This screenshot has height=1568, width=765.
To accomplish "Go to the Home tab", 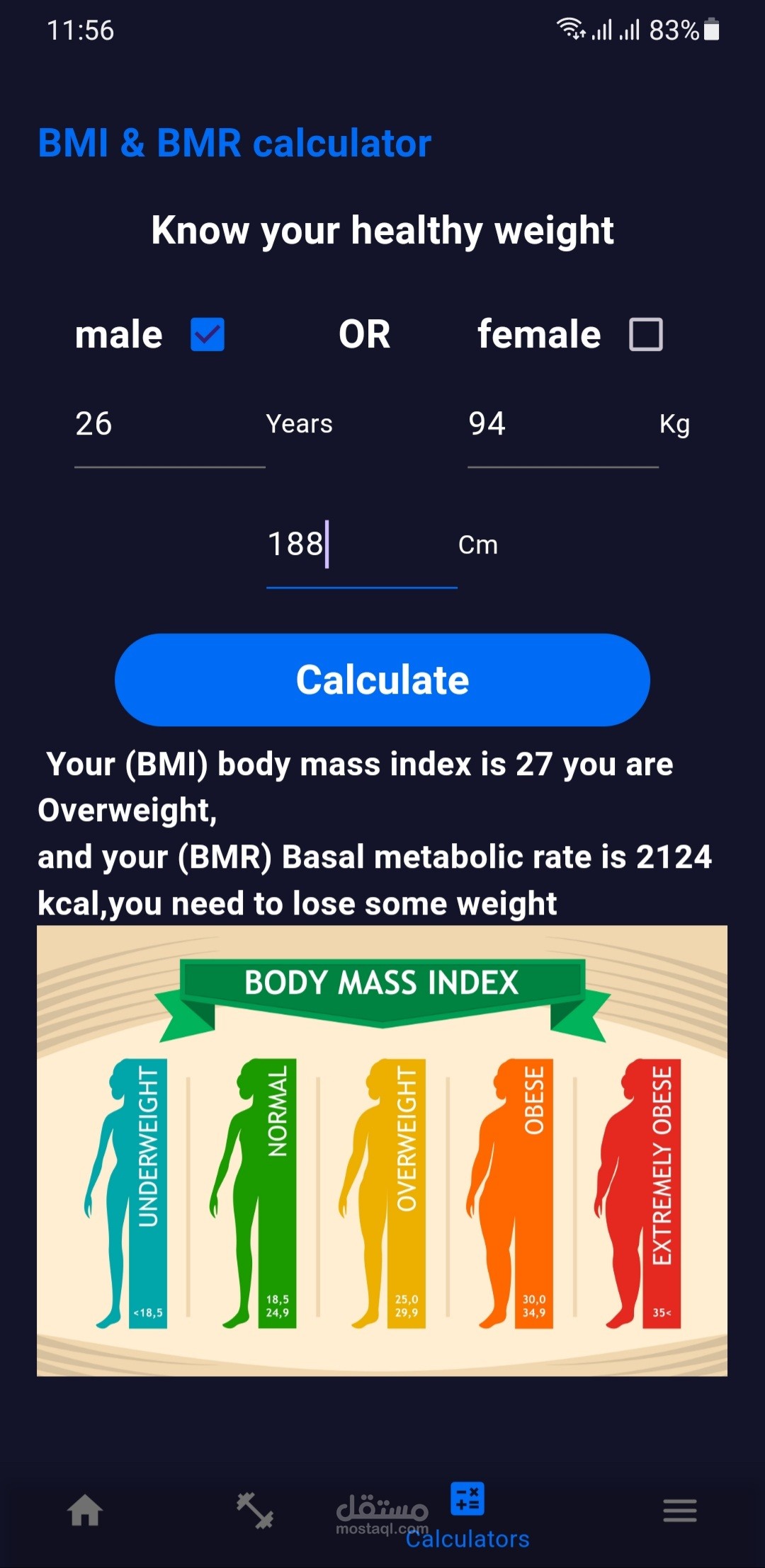I will 85,1511.
